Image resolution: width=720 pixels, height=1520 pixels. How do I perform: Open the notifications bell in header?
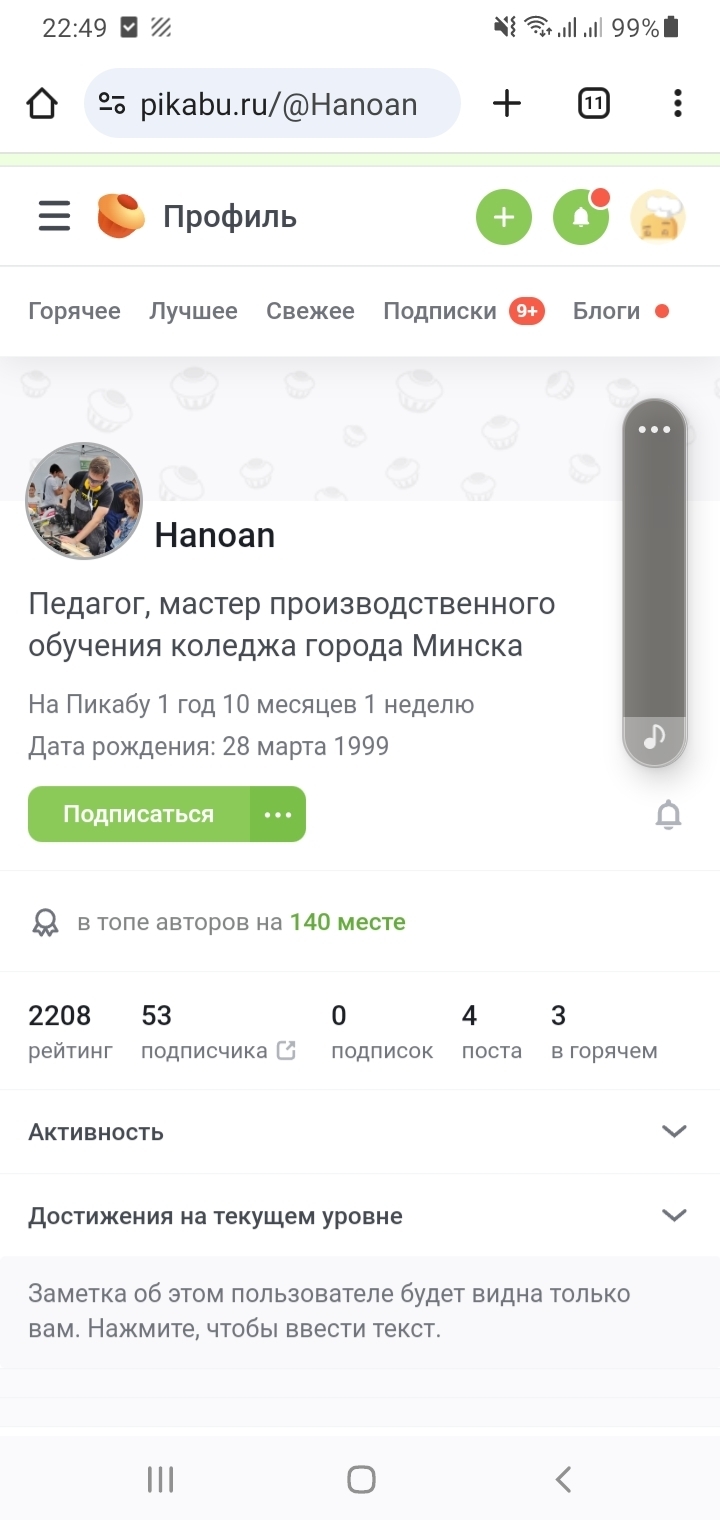[x=581, y=216]
